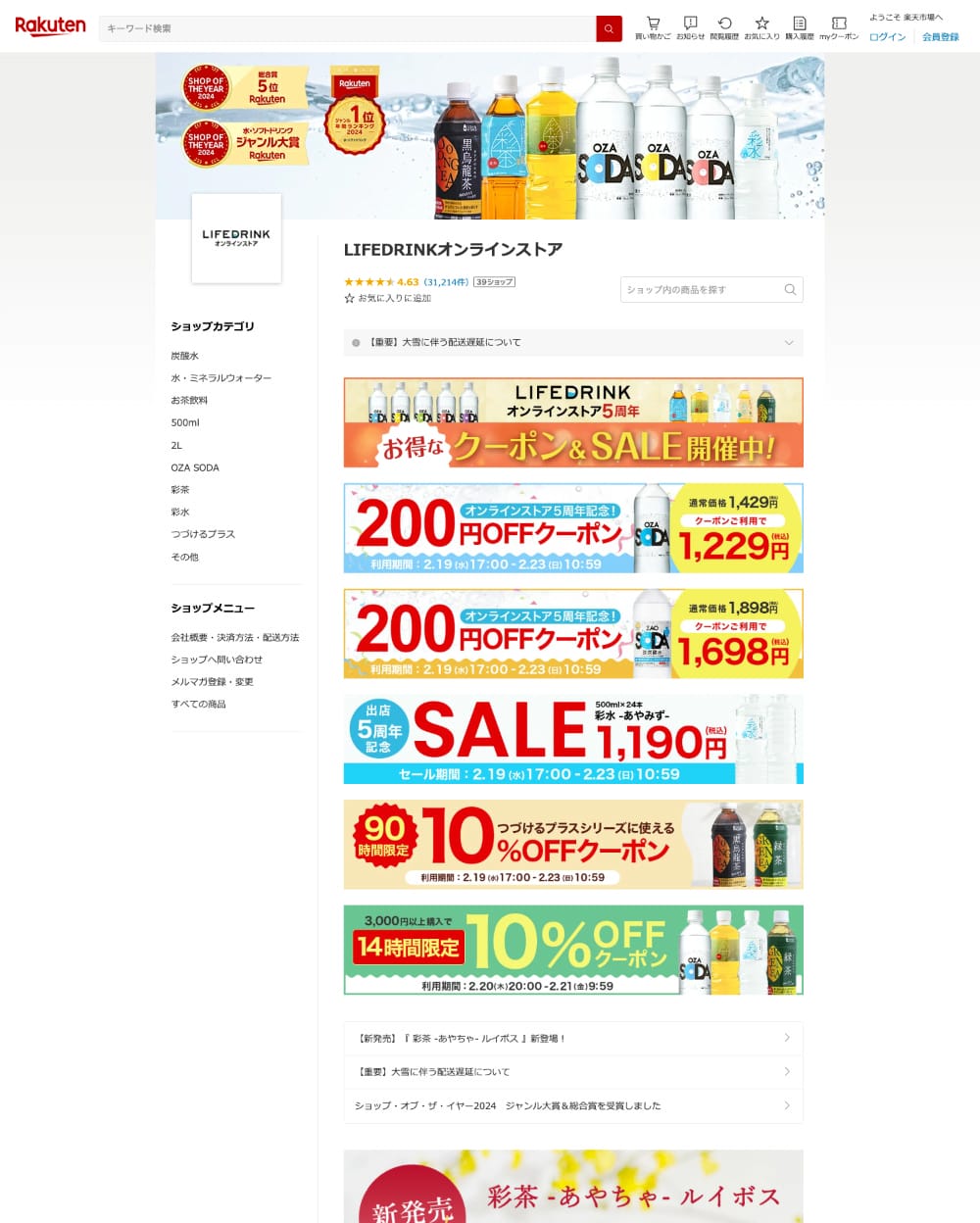Open お気に入り favorites in header
The width and height of the screenshot is (980, 1223).
tap(761, 27)
